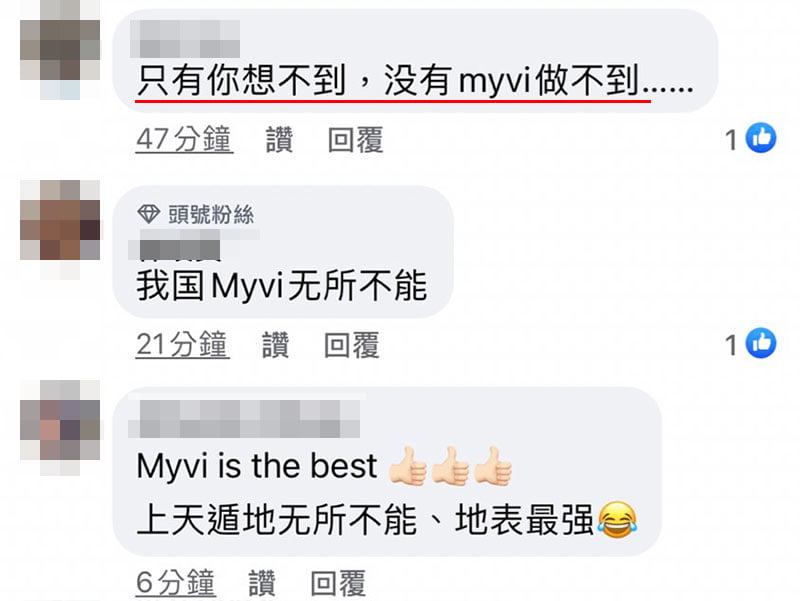Like the Myvi is the best comment
Screen dimensions: 800x601
[x=261, y=583]
